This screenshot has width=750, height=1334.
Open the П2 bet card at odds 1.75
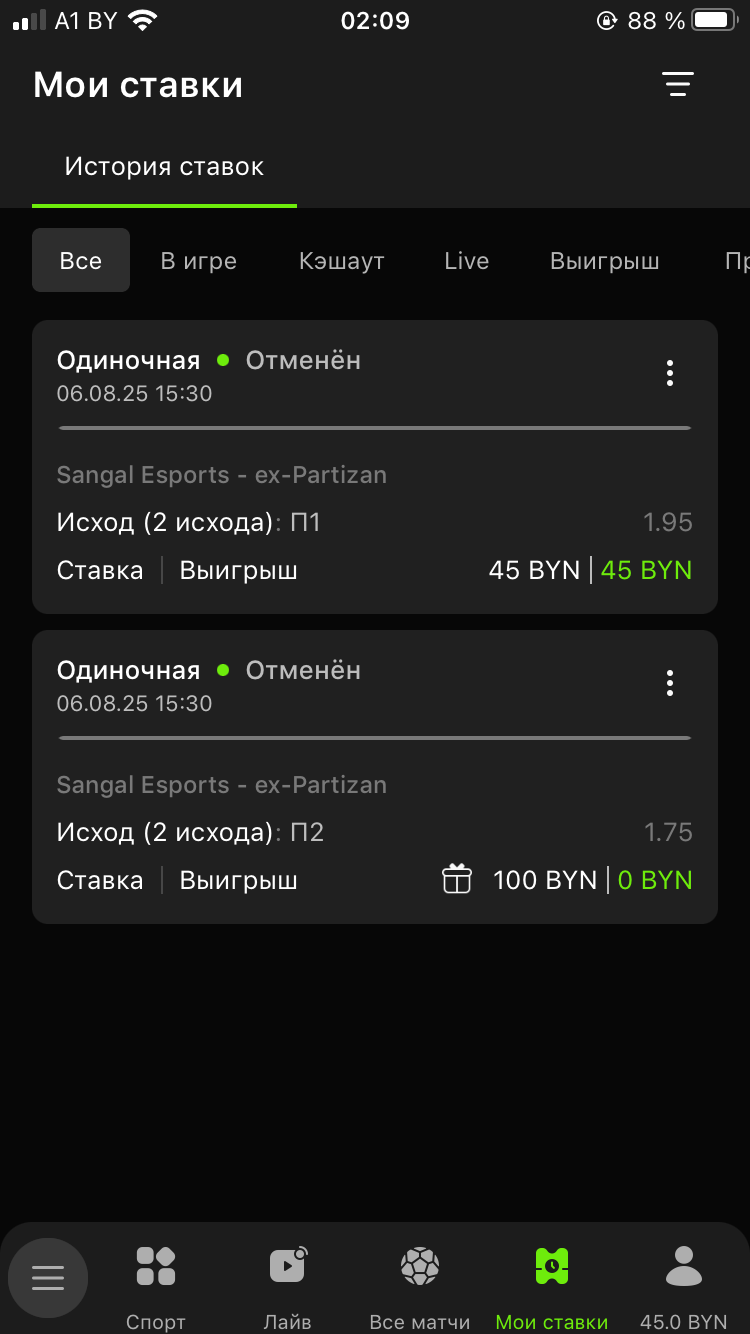click(x=375, y=777)
